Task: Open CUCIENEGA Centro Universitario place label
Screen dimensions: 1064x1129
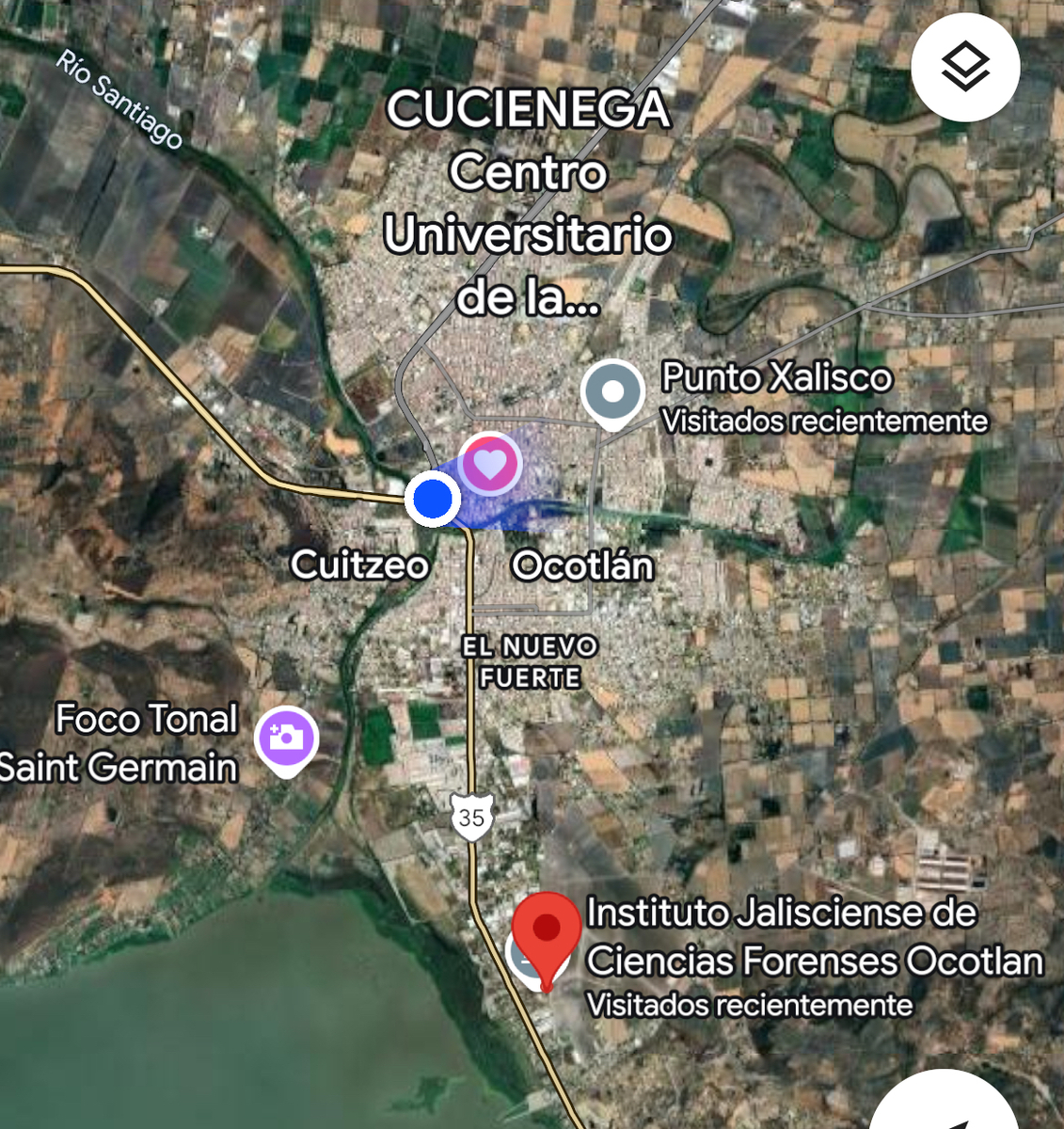Action: (x=528, y=202)
